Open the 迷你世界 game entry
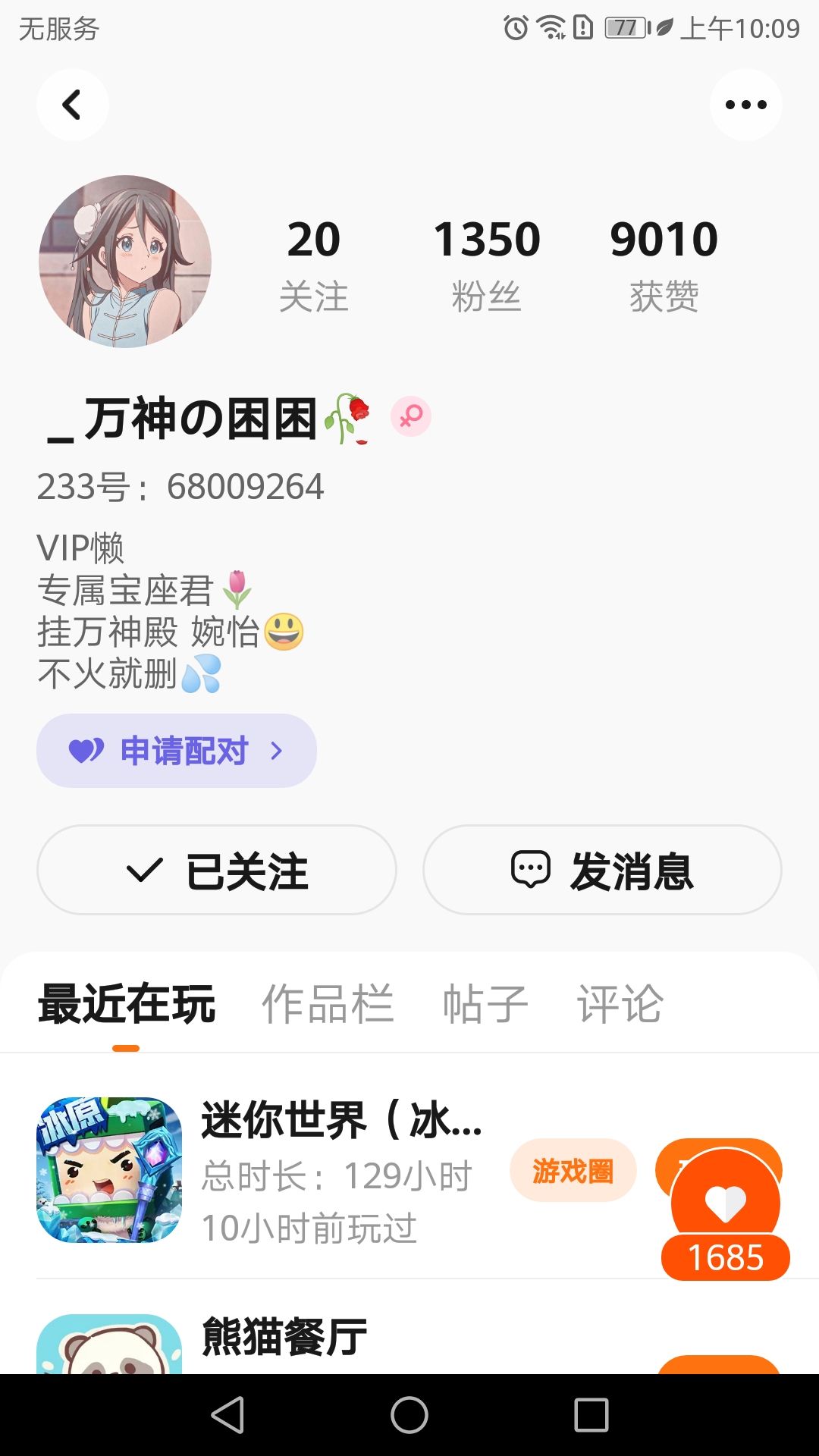819x1456 pixels. click(341, 1121)
